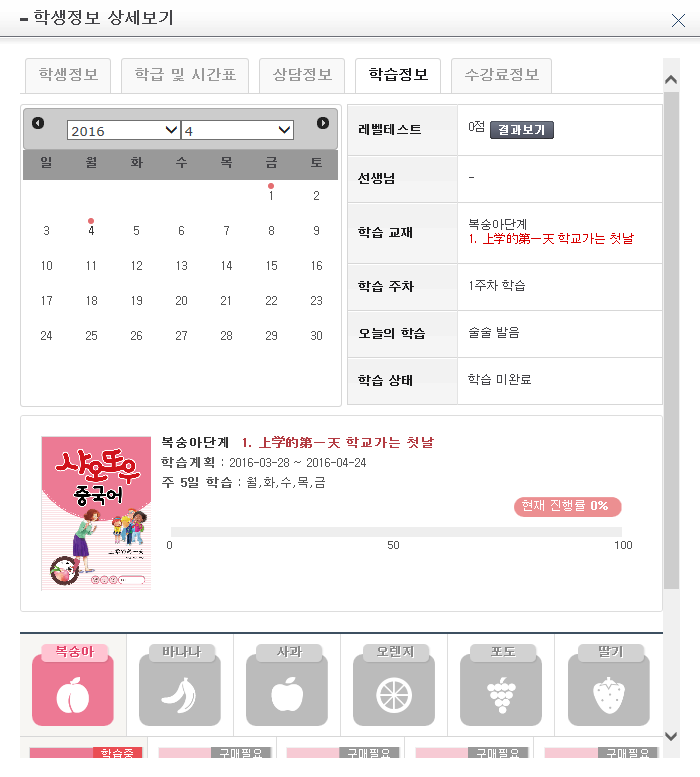Choose the 복숭아 level
This screenshot has height=777, width=700.
pos(73,684)
